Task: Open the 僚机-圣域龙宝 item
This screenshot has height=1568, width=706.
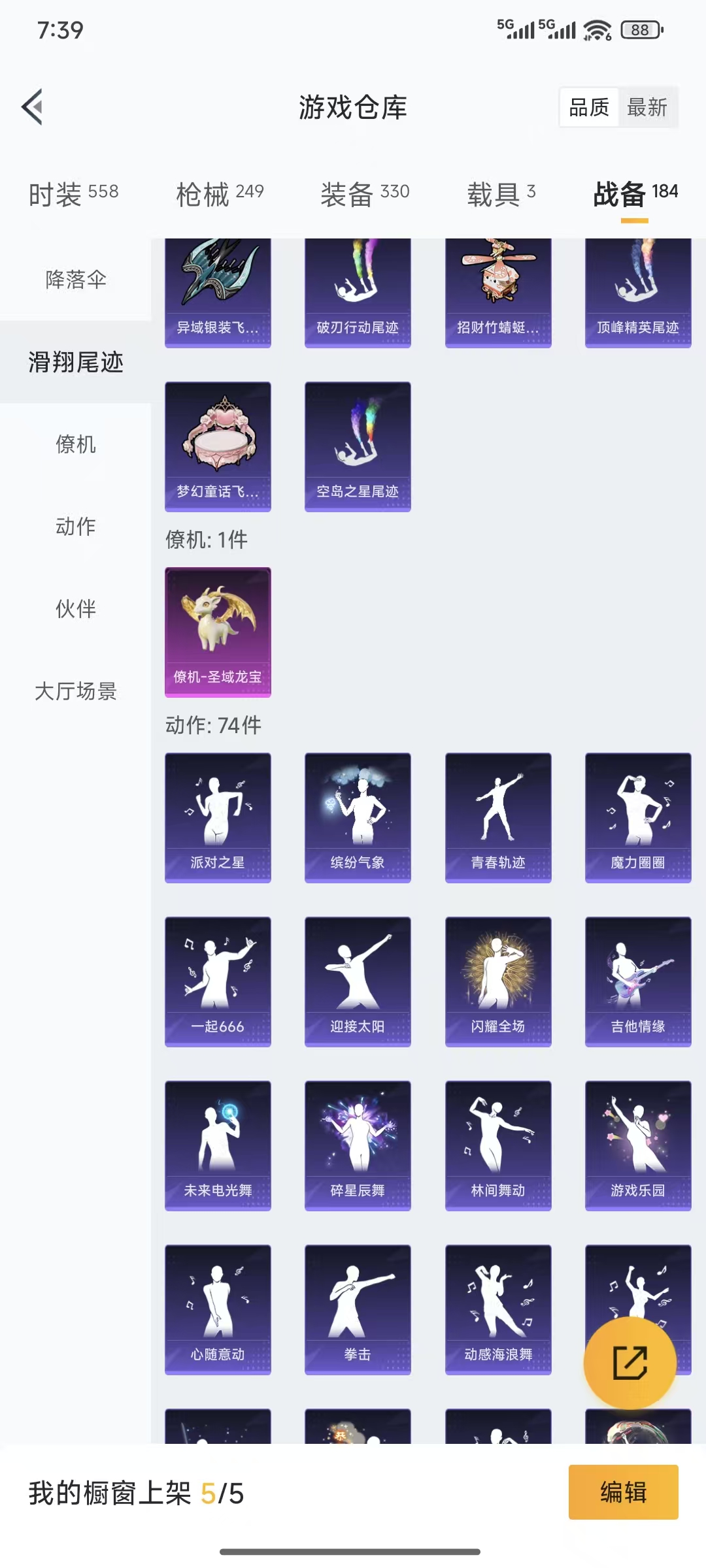Action: pos(218,632)
